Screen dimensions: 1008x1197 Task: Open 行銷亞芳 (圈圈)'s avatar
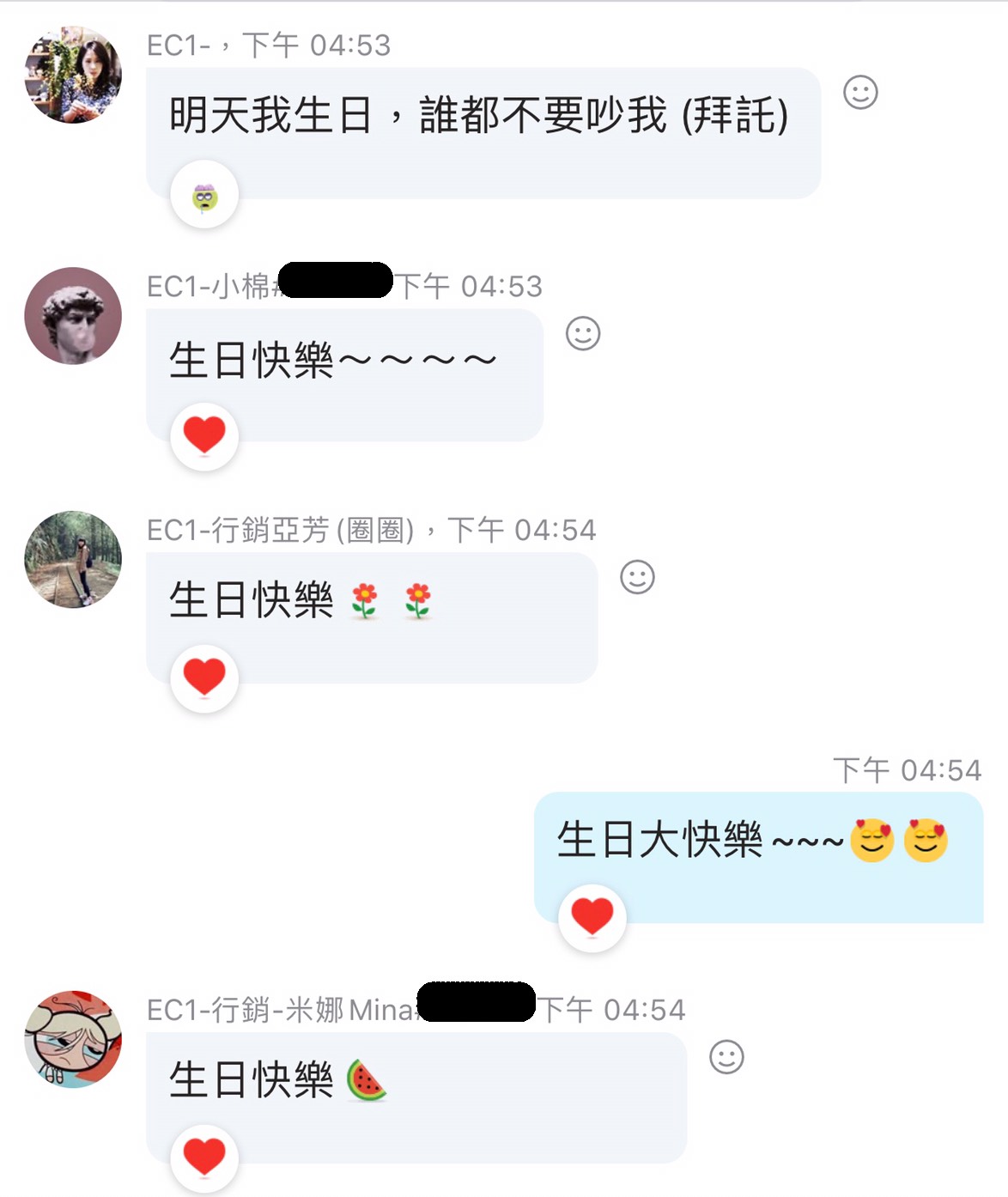73,560
